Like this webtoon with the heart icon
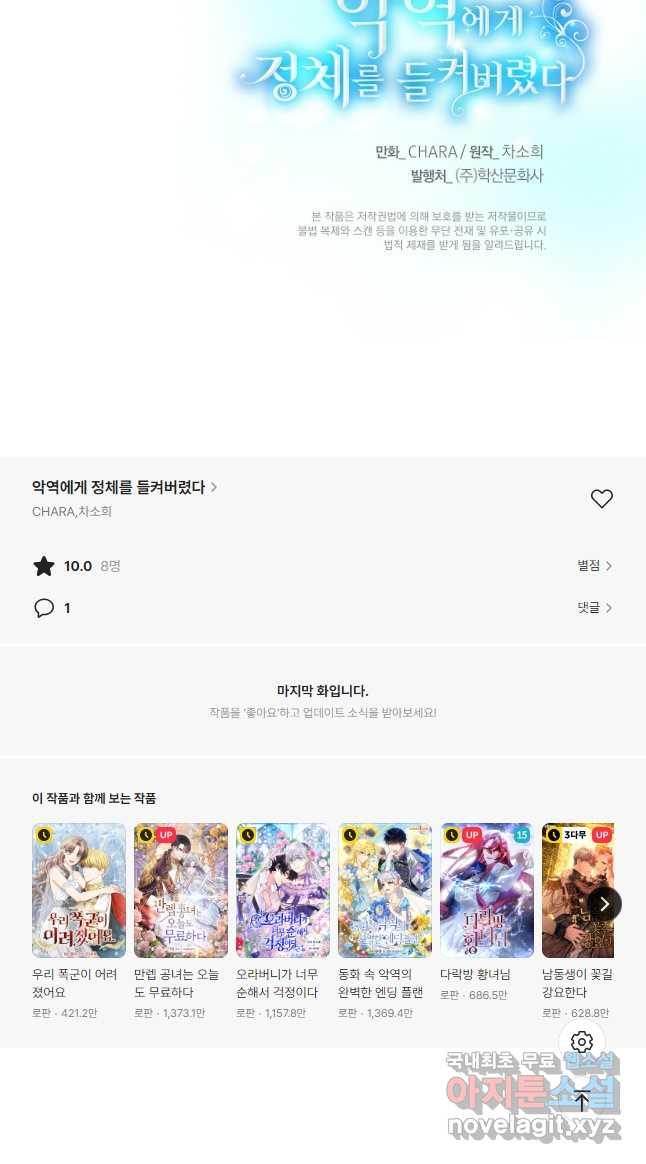This screenshot has width=646, height=1164. pos(601,499)
